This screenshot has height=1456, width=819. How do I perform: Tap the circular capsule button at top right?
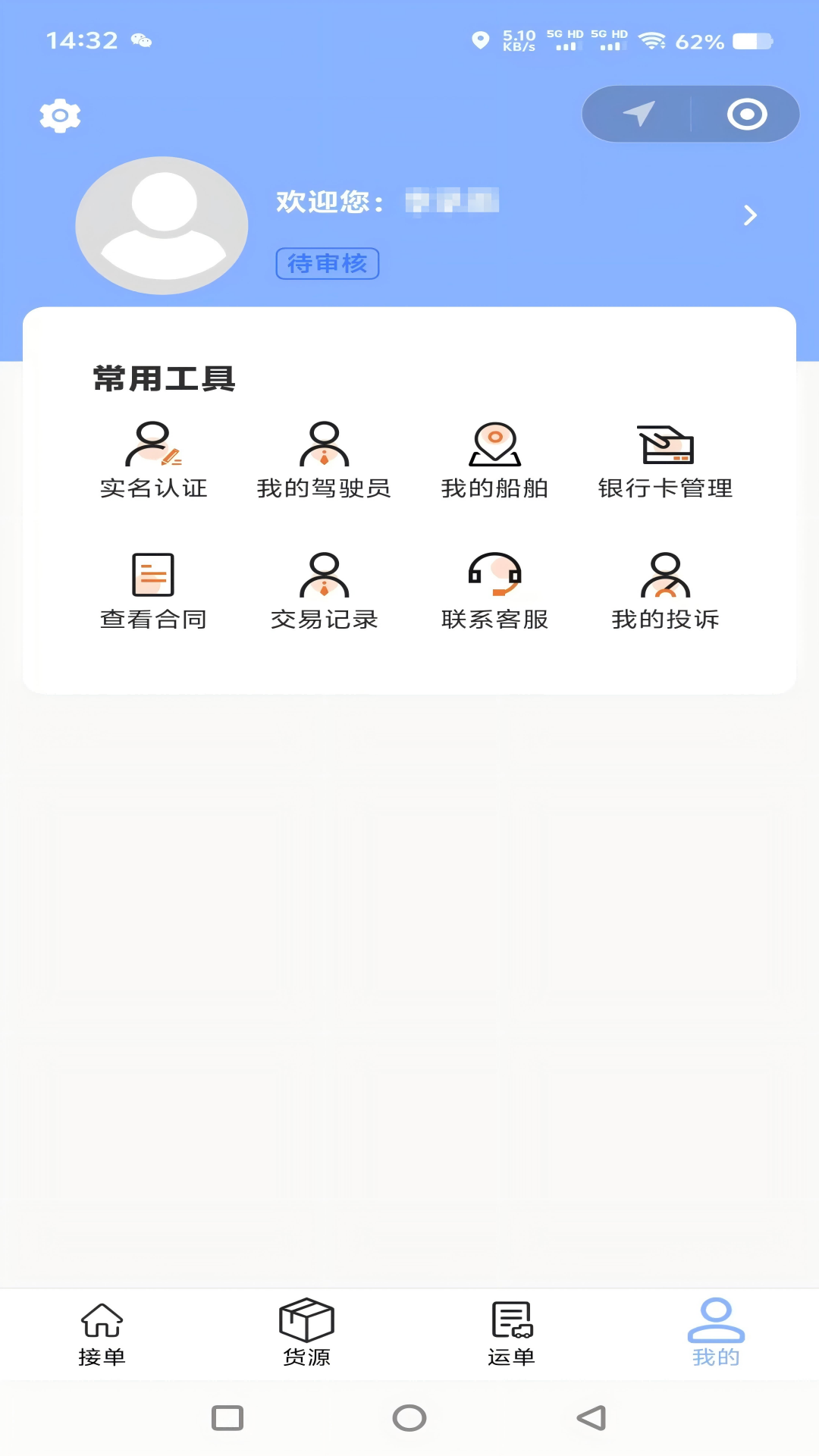coord(747,114)
